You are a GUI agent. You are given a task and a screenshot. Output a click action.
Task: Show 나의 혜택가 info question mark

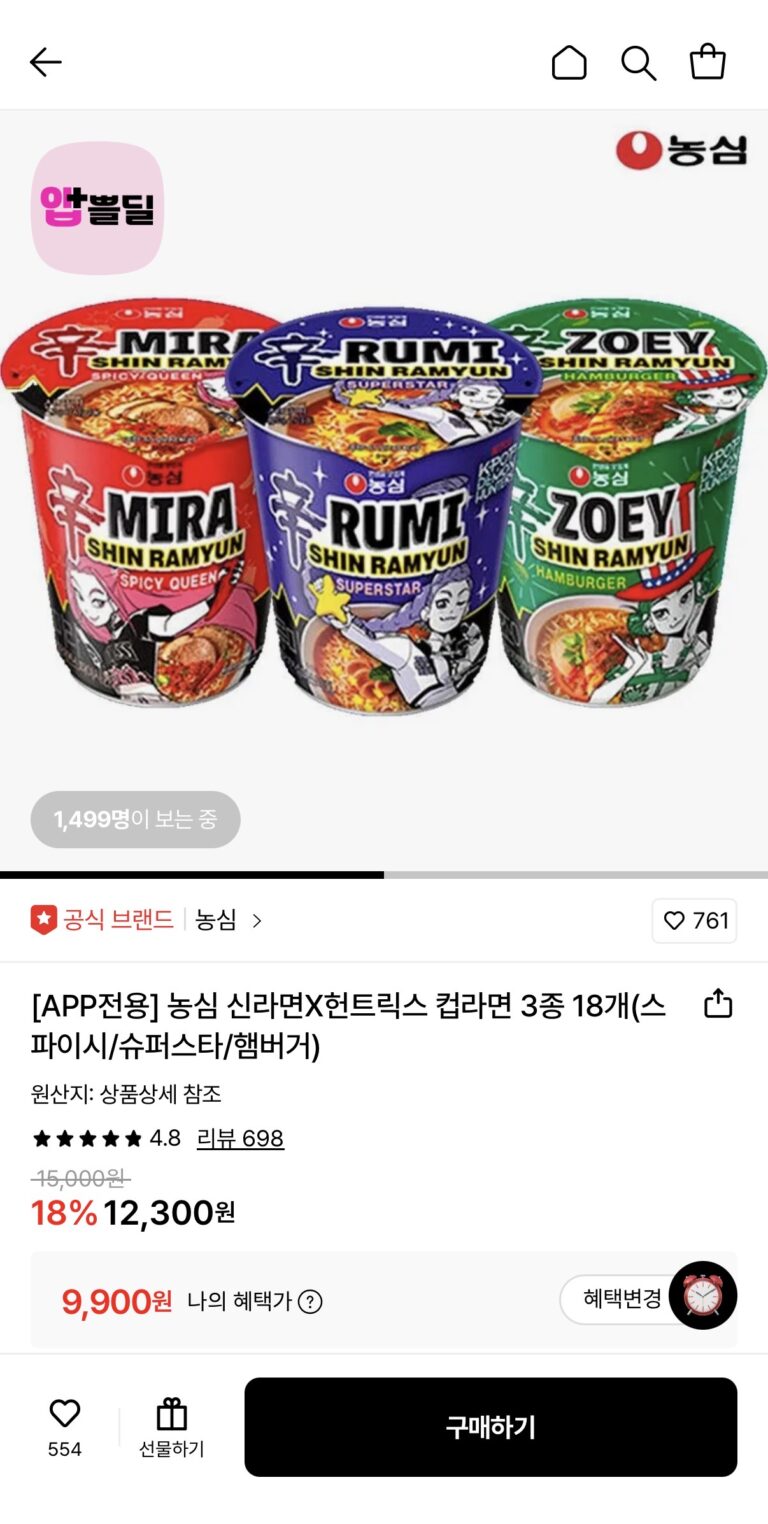[311, 1301]
